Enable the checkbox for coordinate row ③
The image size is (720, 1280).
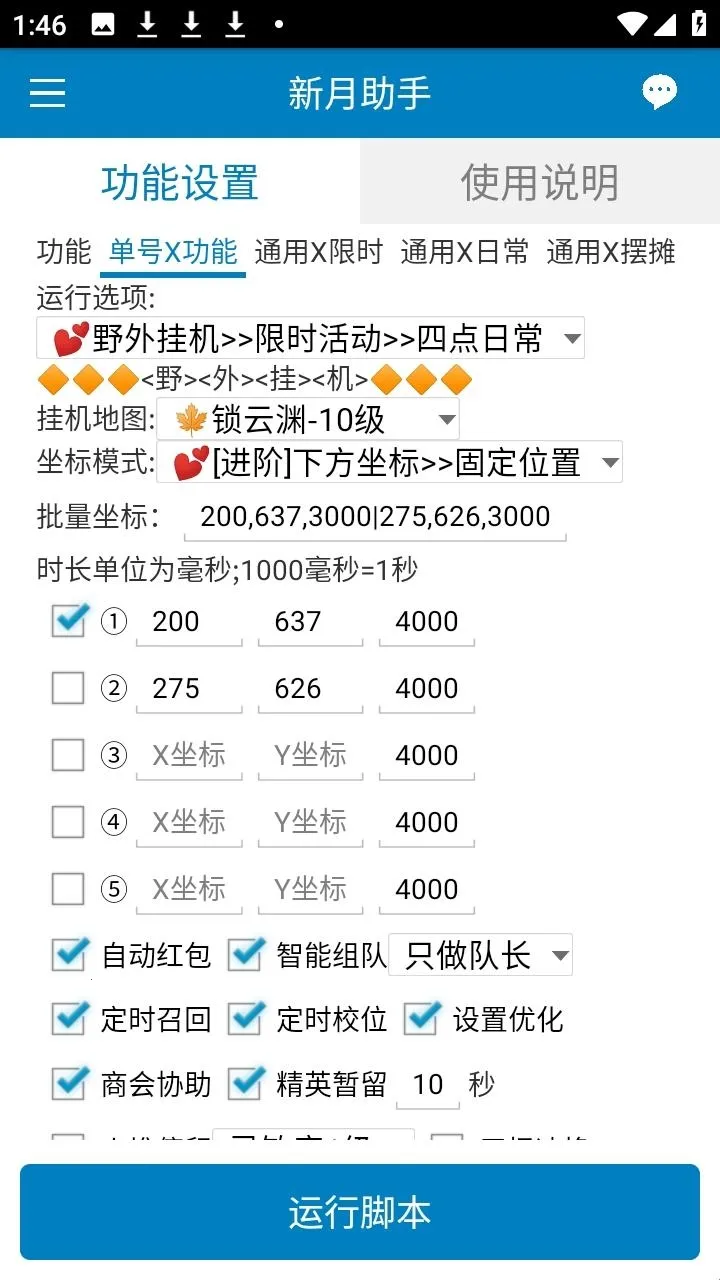point(67,755)
